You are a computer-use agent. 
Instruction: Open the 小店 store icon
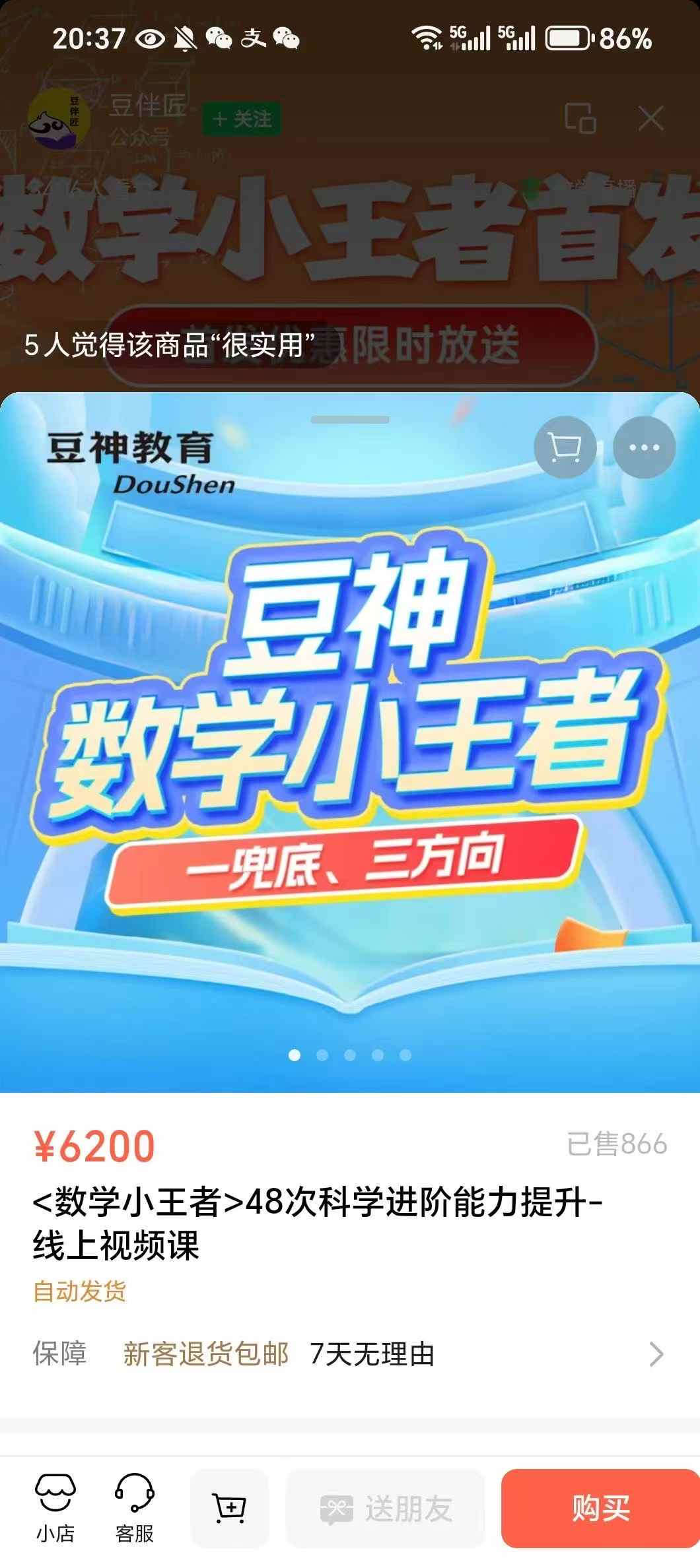[56, 1511]
